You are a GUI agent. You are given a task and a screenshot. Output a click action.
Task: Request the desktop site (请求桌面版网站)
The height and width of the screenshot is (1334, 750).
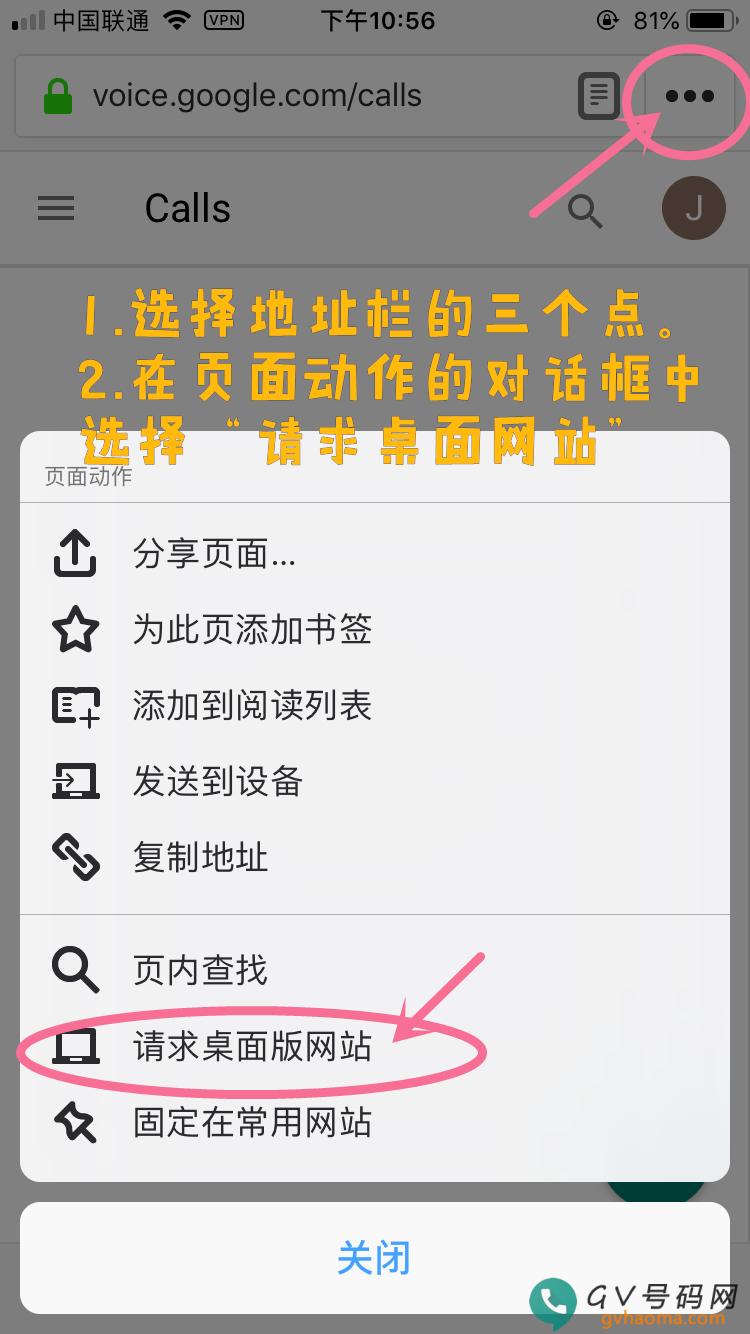pyautogui.click(x=252, y=1046)
